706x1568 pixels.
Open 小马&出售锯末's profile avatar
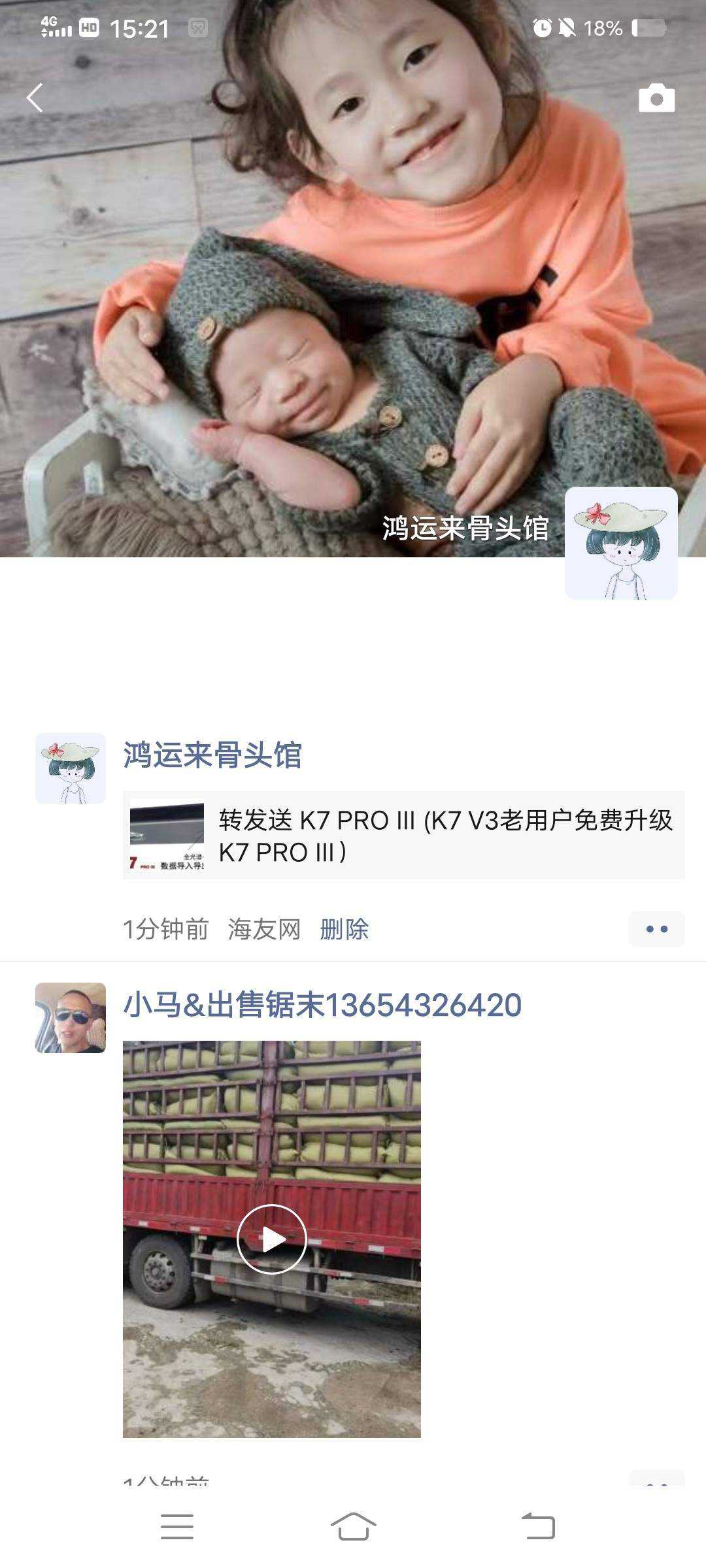click(x=71, y=1018)
